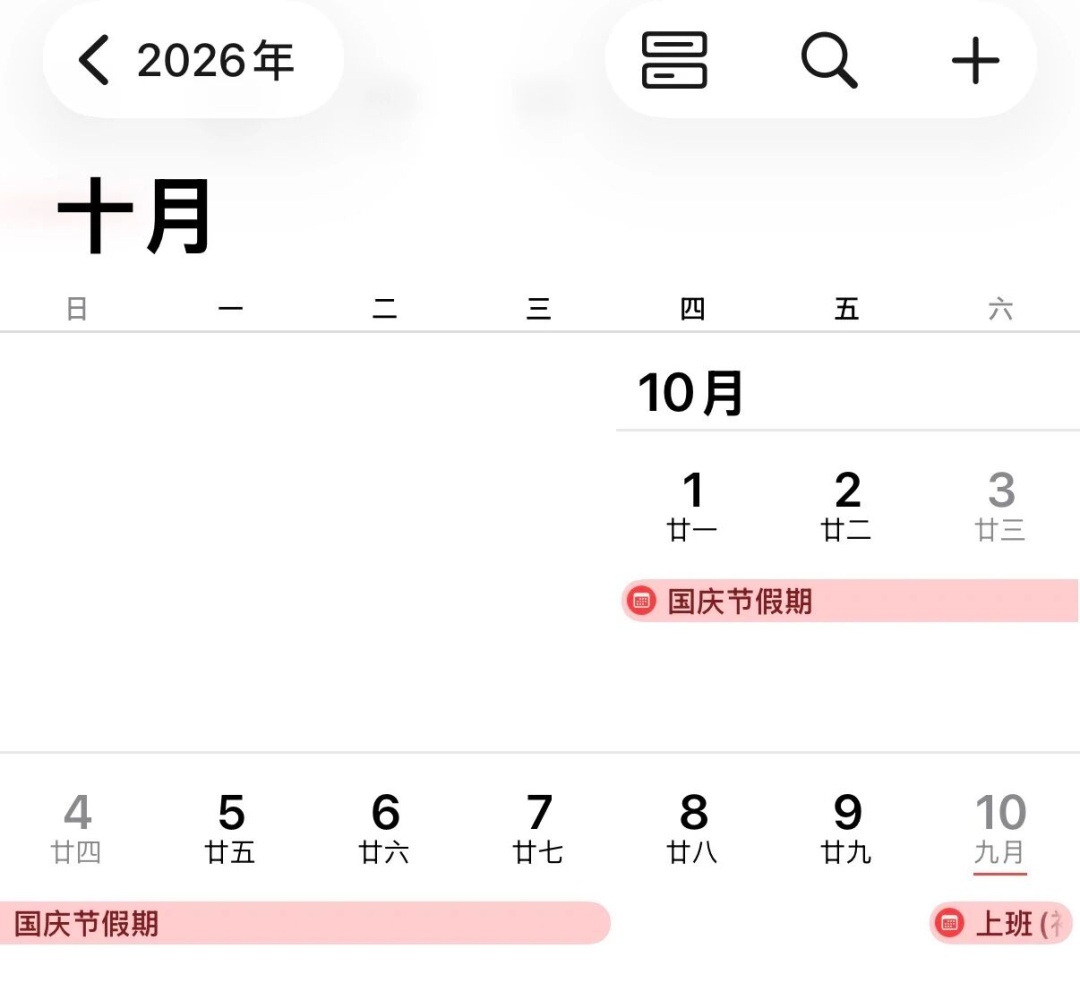Open the 国庆节假期 event bar under October 4
The height and width of the screenshot is (1008, 1080).
click(x=300, y=923)
